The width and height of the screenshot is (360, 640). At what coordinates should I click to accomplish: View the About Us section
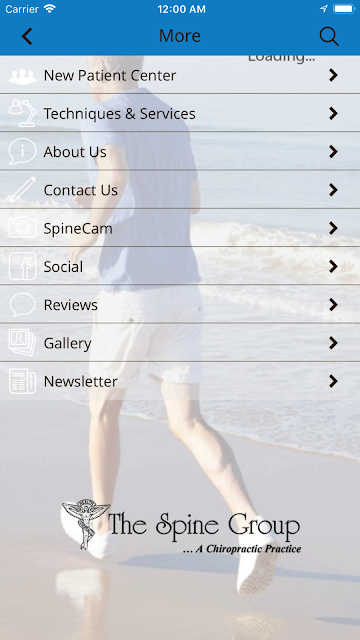180,151
